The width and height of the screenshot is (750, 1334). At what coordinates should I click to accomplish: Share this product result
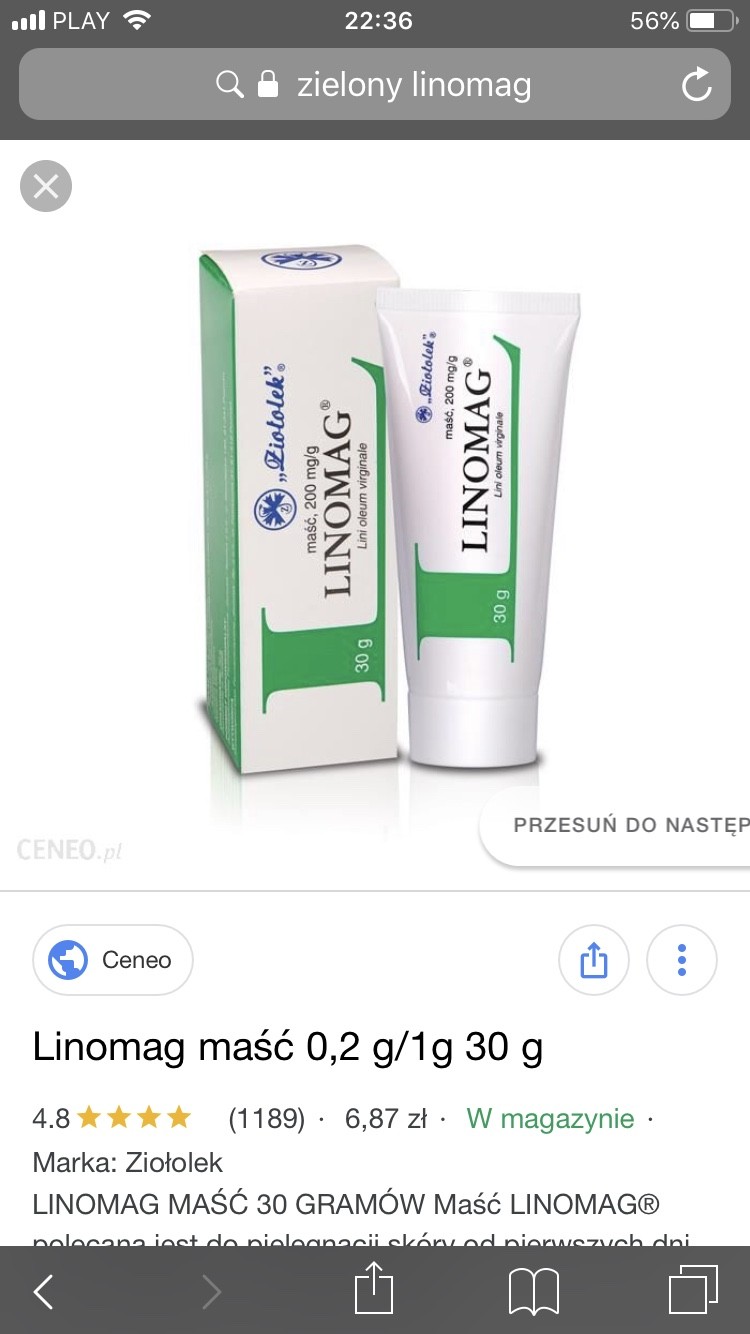594,960
